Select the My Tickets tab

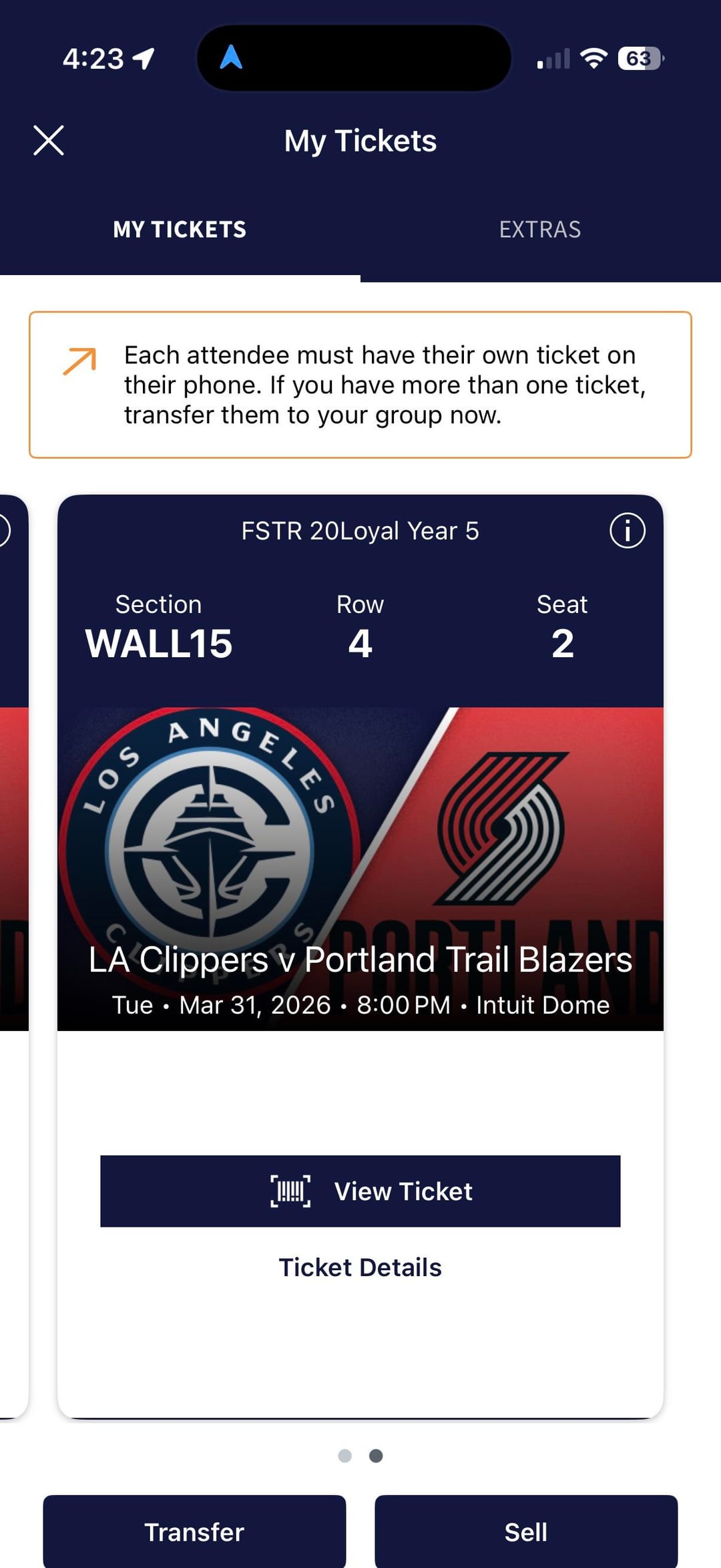[180, 230]
